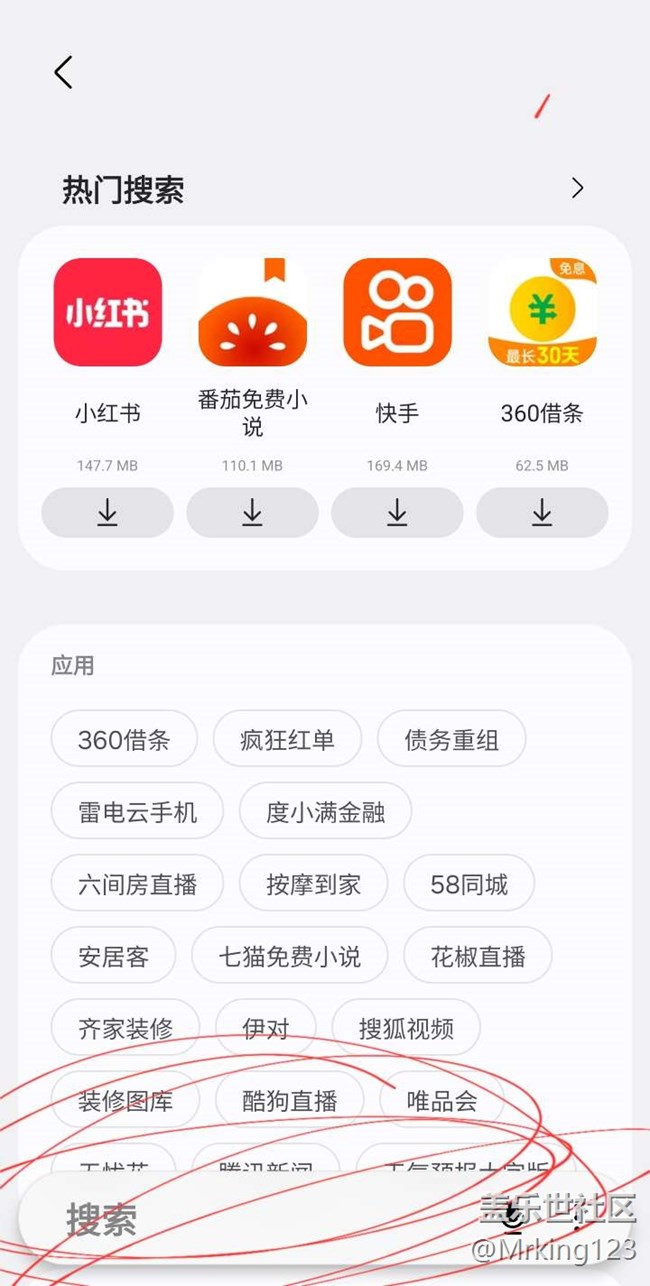Tap the 七猫免费小说 chip
The image size is (650, 1286).
[x=289, y=956]
